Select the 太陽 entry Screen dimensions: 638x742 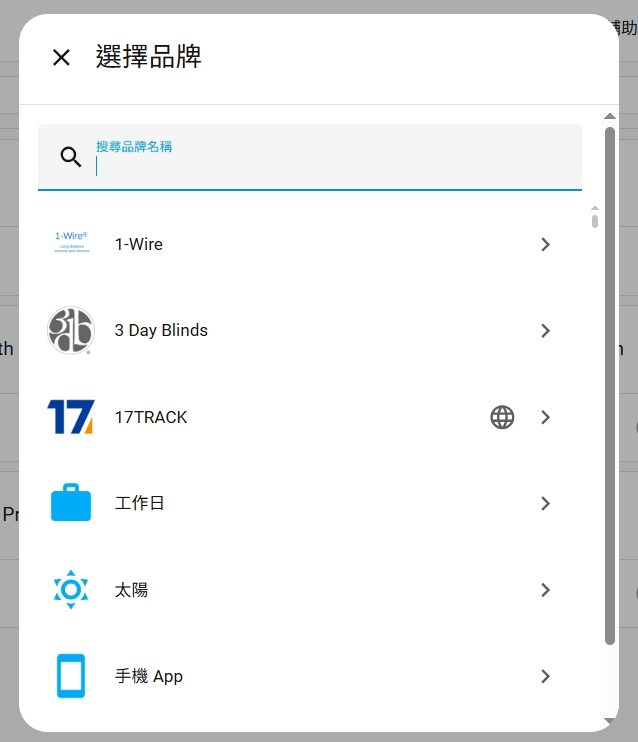click(300, 590)
